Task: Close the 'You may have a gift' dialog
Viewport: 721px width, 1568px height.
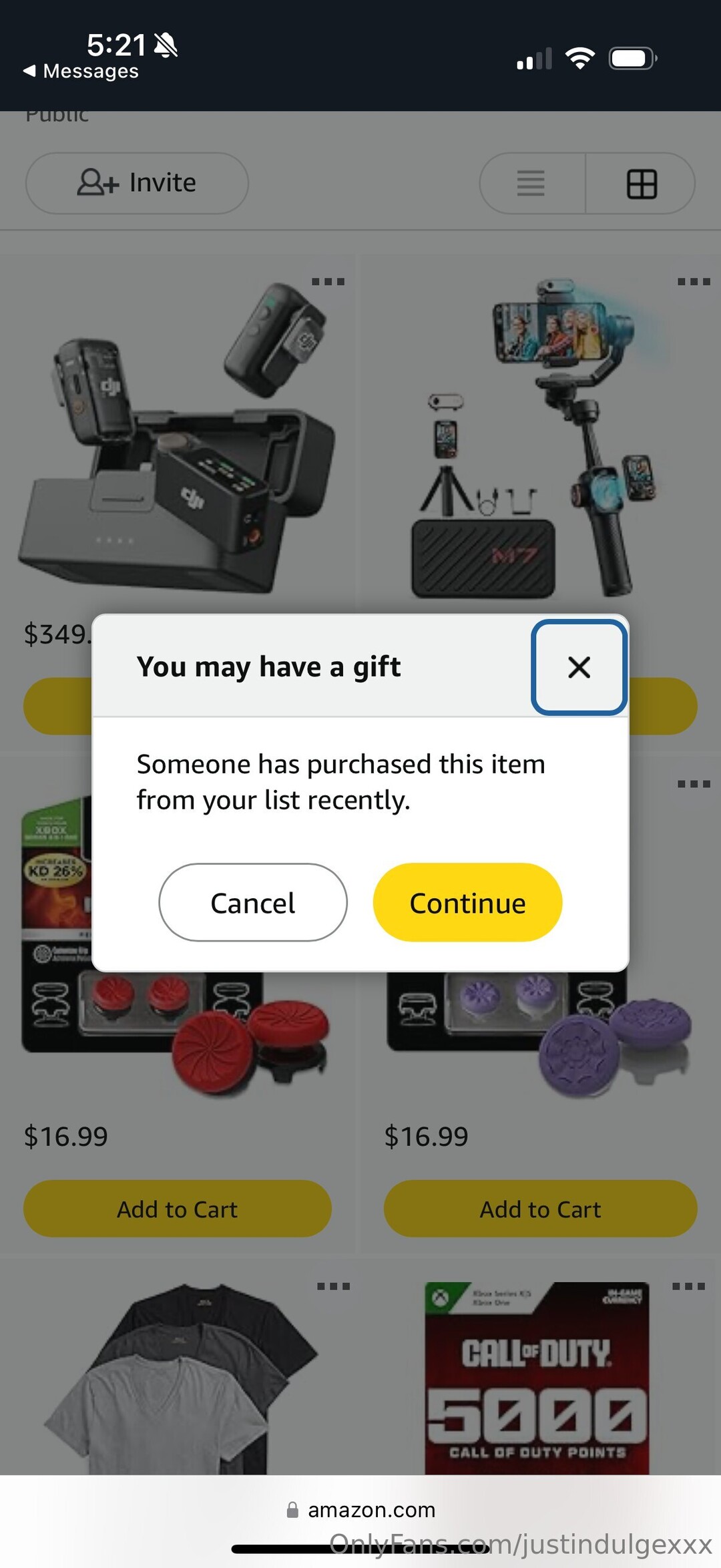Action: [x=579, y=667]
